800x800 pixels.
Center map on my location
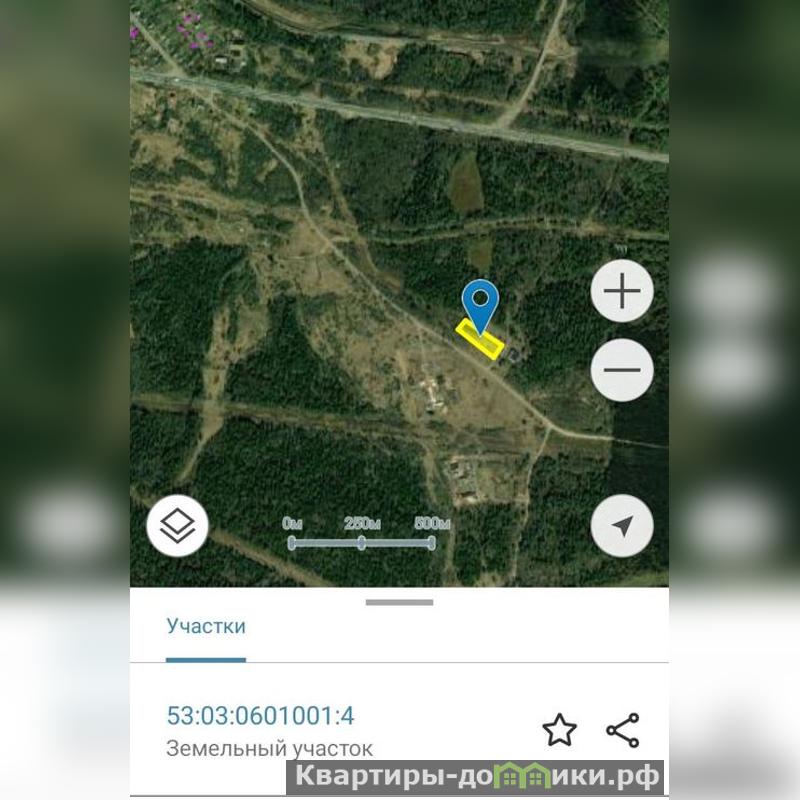click(x=622, y=525)
